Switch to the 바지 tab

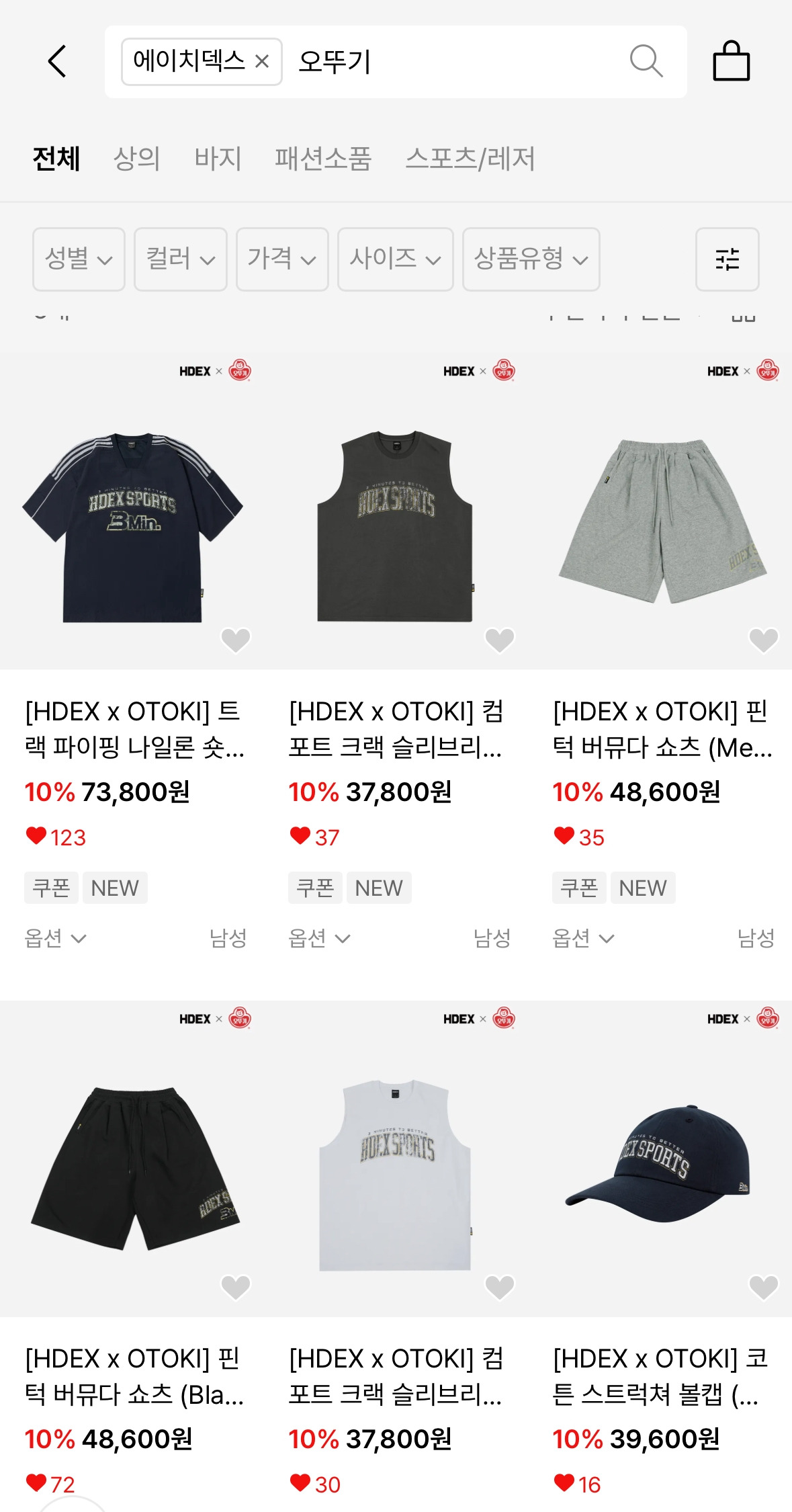218,159
